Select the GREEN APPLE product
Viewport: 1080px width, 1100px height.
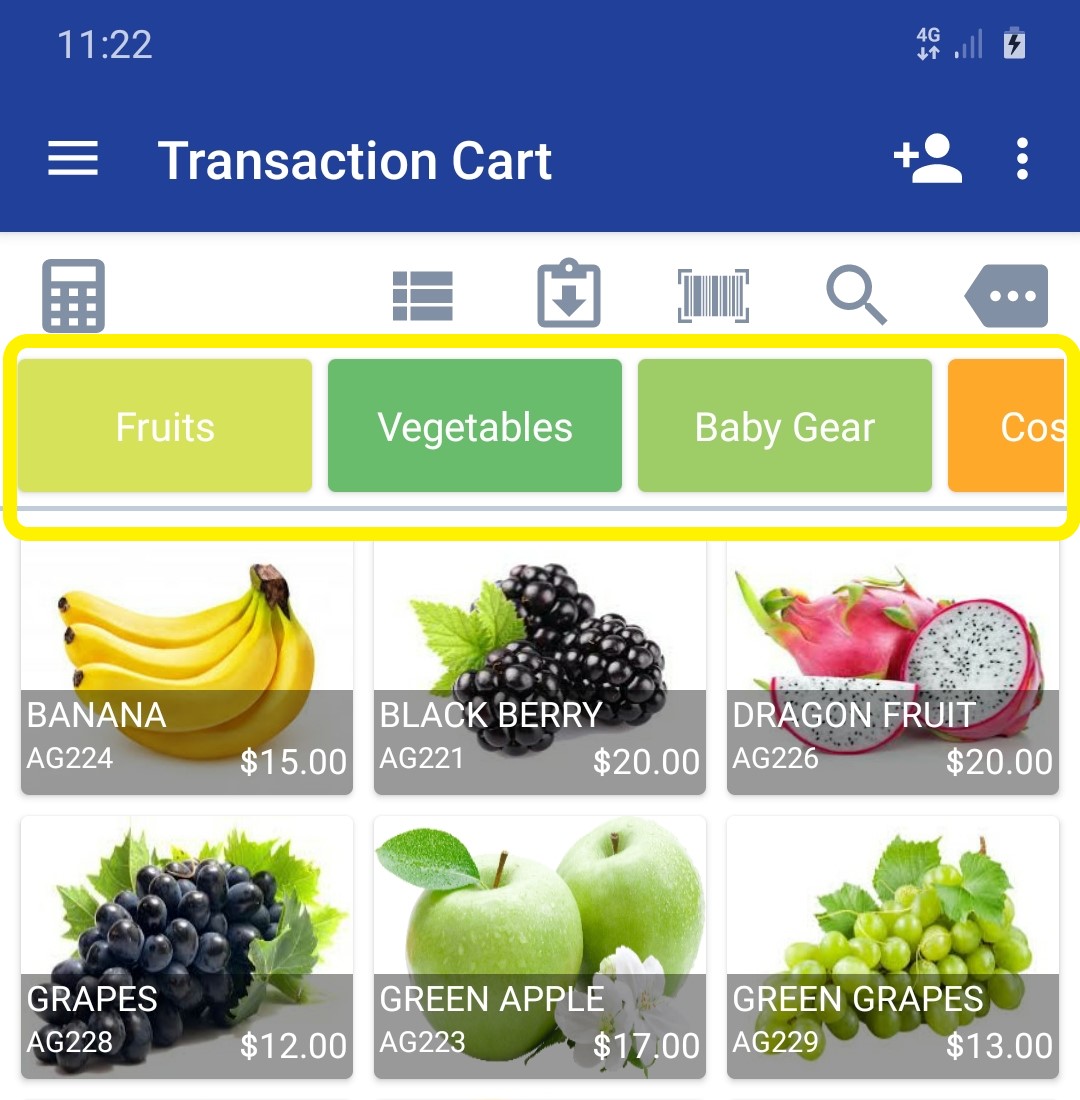[540, 946]
